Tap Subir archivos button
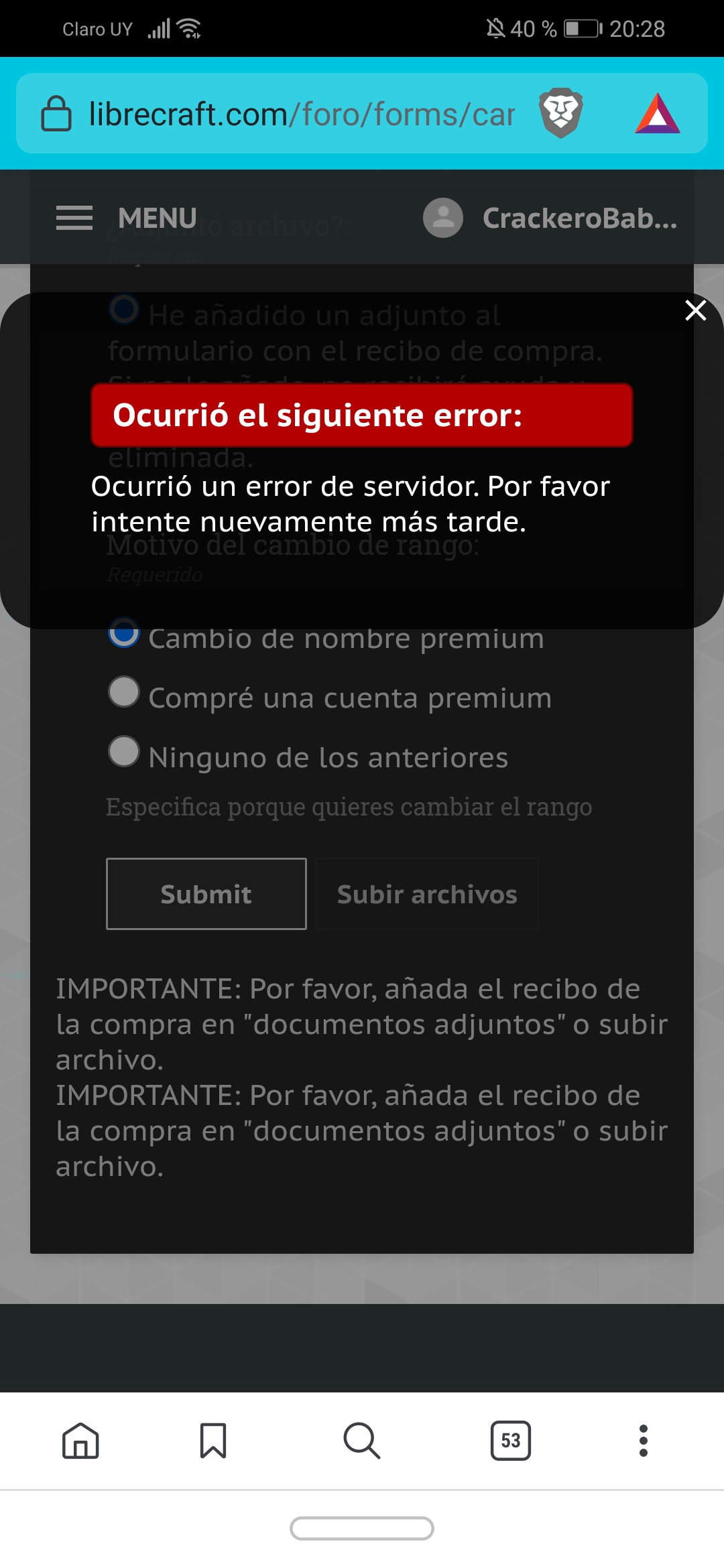The image size is (724, 1568). 428,894
